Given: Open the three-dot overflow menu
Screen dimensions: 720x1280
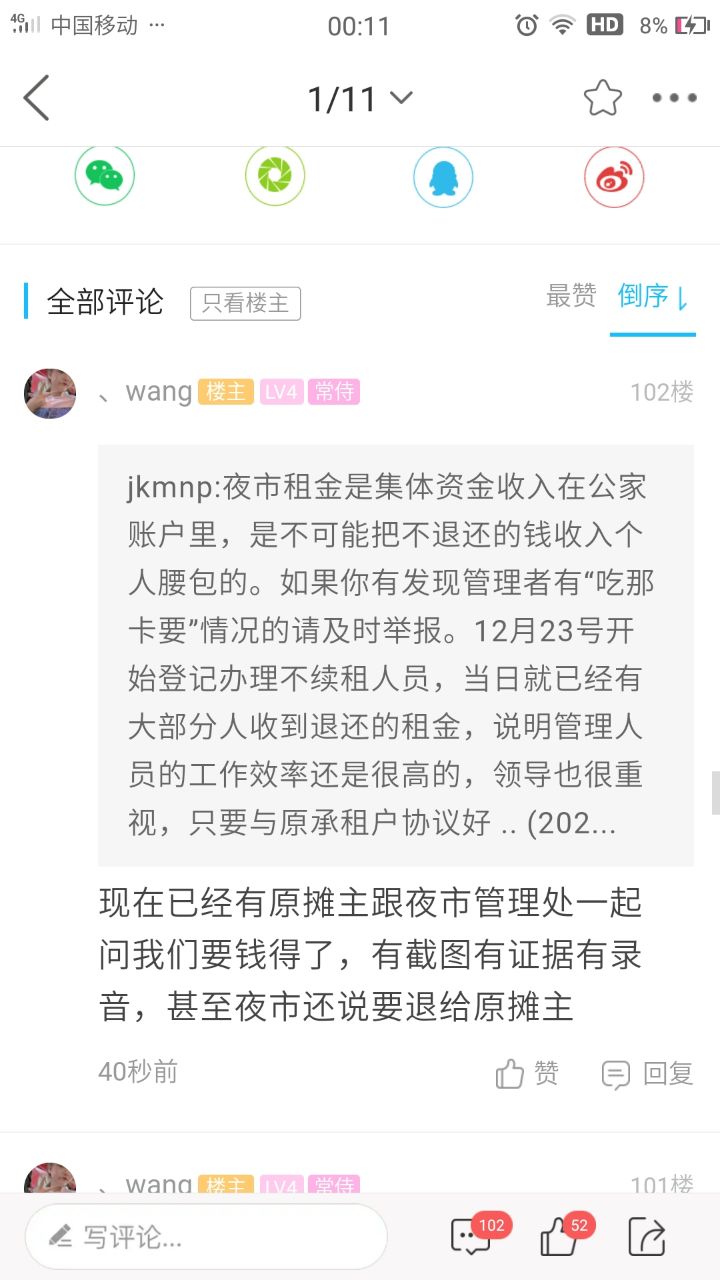Looking at the screenshot, I should 674,98.
